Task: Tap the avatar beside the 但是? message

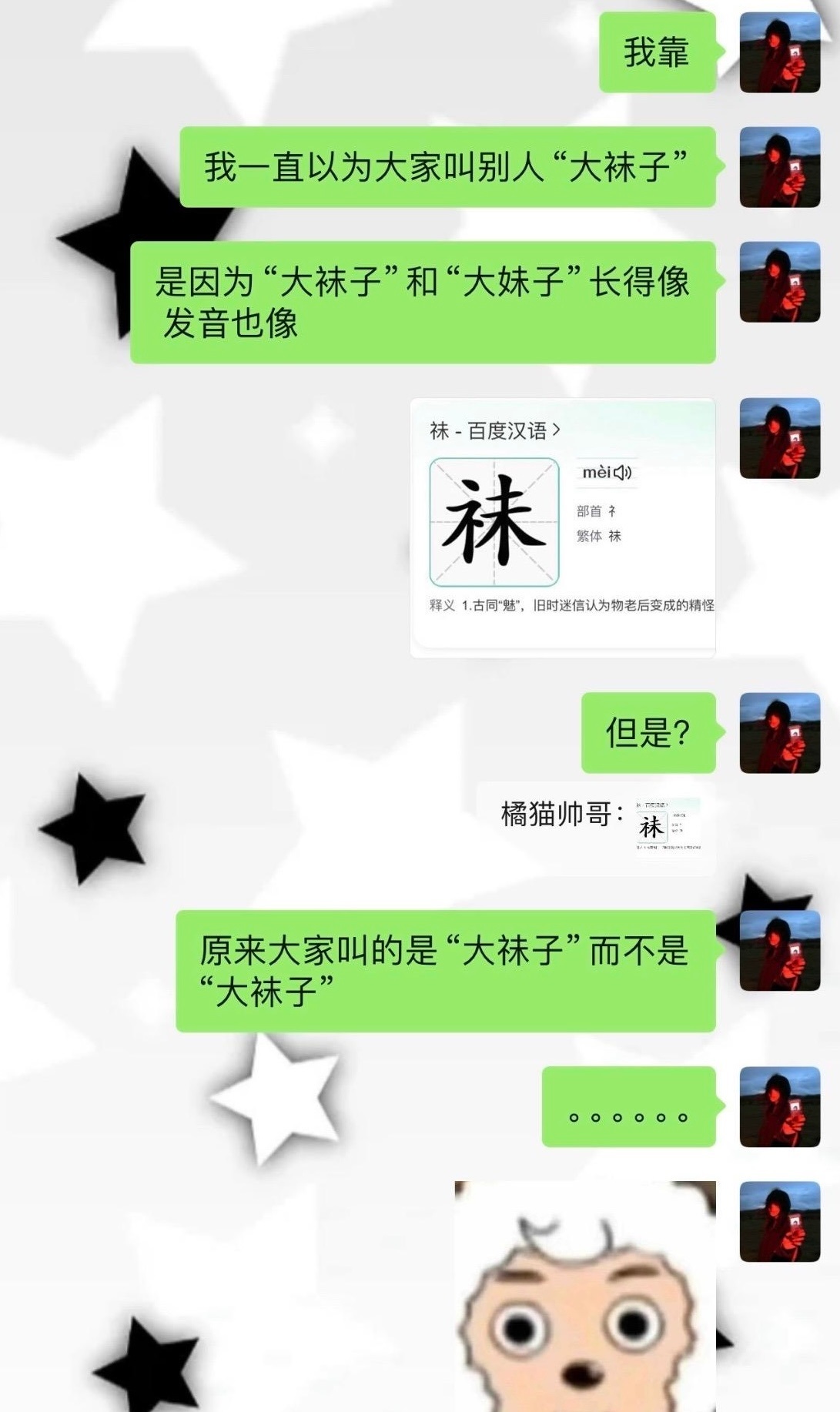Action: [779, 732]
